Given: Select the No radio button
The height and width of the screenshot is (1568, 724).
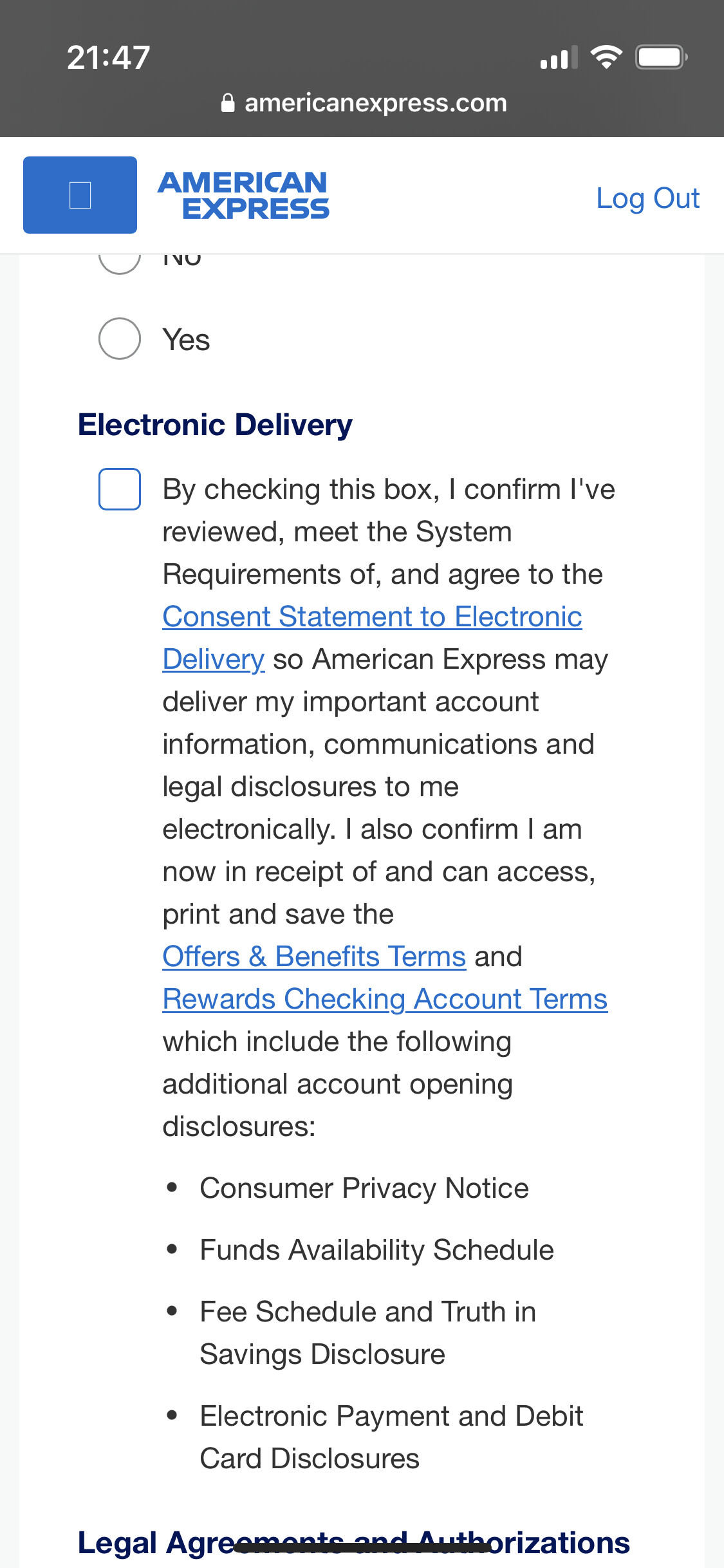Looking at the screenshot, I should pos(120,257).
